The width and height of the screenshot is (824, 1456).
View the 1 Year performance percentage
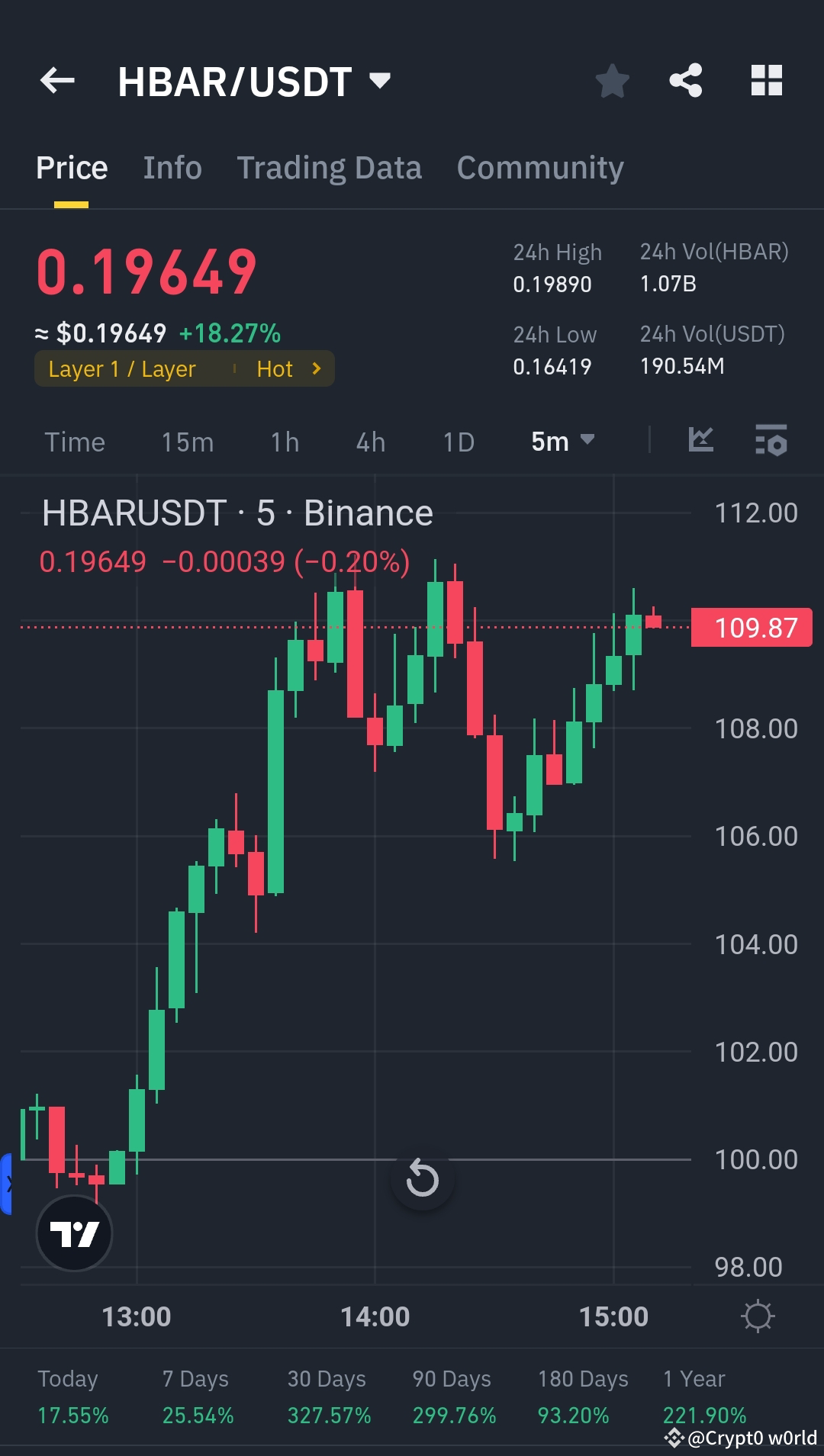pos(703,1415)
